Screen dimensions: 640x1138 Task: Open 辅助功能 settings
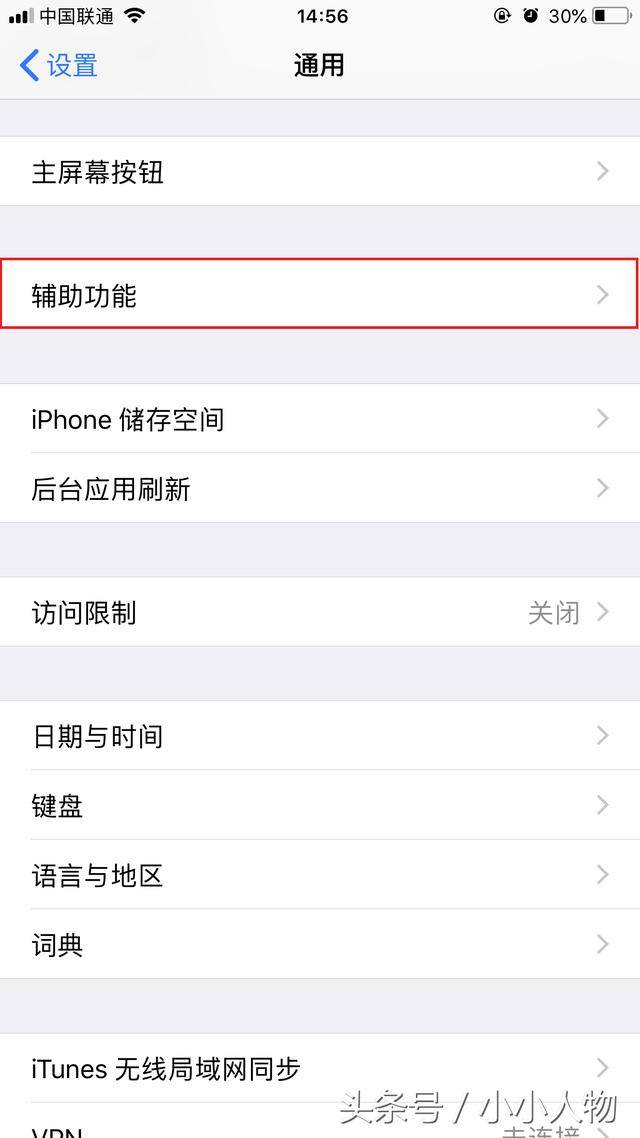point(320,295)
